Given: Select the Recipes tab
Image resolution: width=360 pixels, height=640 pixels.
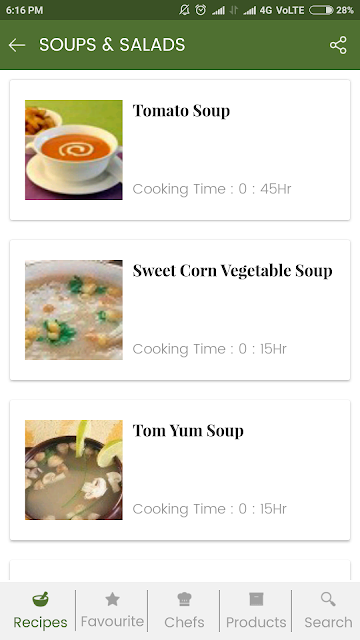Looking at the screenshot, I should pos(40,611).
